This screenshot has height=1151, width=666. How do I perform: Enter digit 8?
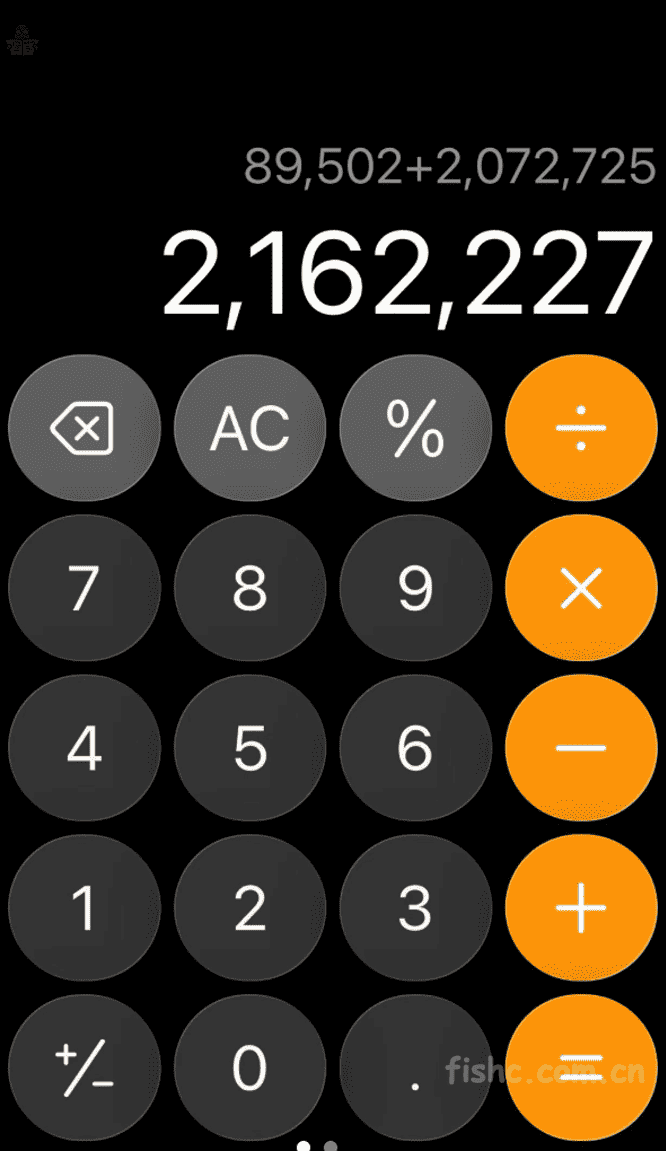(x=250, y=589)
